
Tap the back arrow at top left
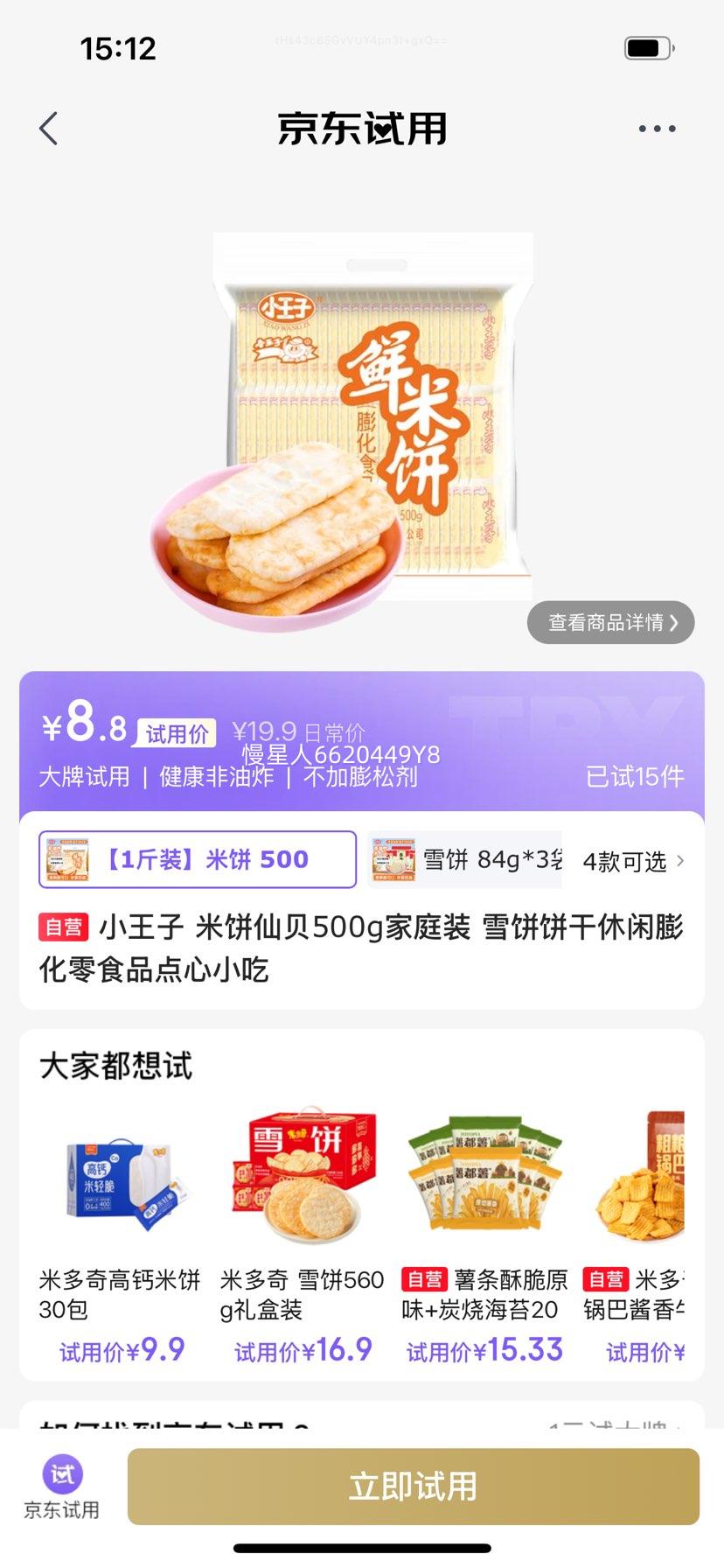(48, 127)
